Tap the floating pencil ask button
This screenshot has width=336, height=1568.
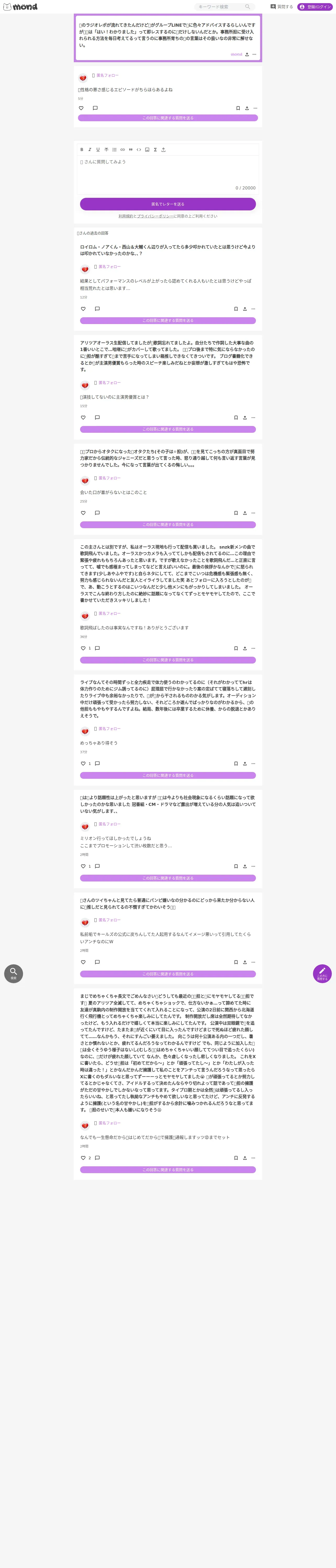pyautogui.click(x=322, y=973)
